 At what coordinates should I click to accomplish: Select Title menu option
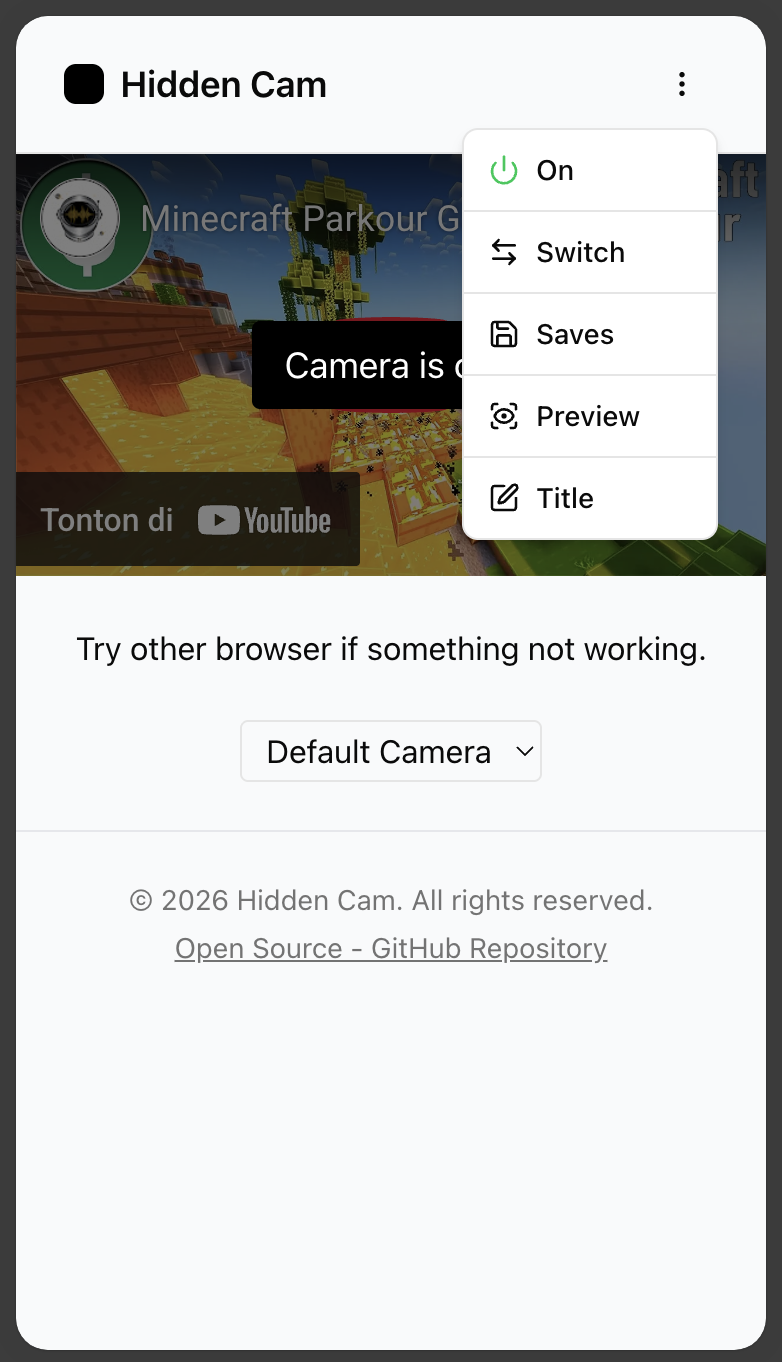(589, 498)
